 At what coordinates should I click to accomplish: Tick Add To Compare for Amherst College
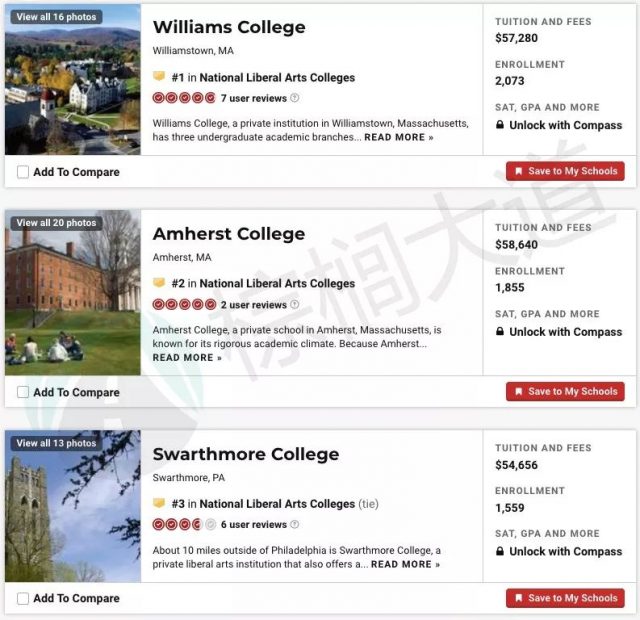tap(23, 392)
